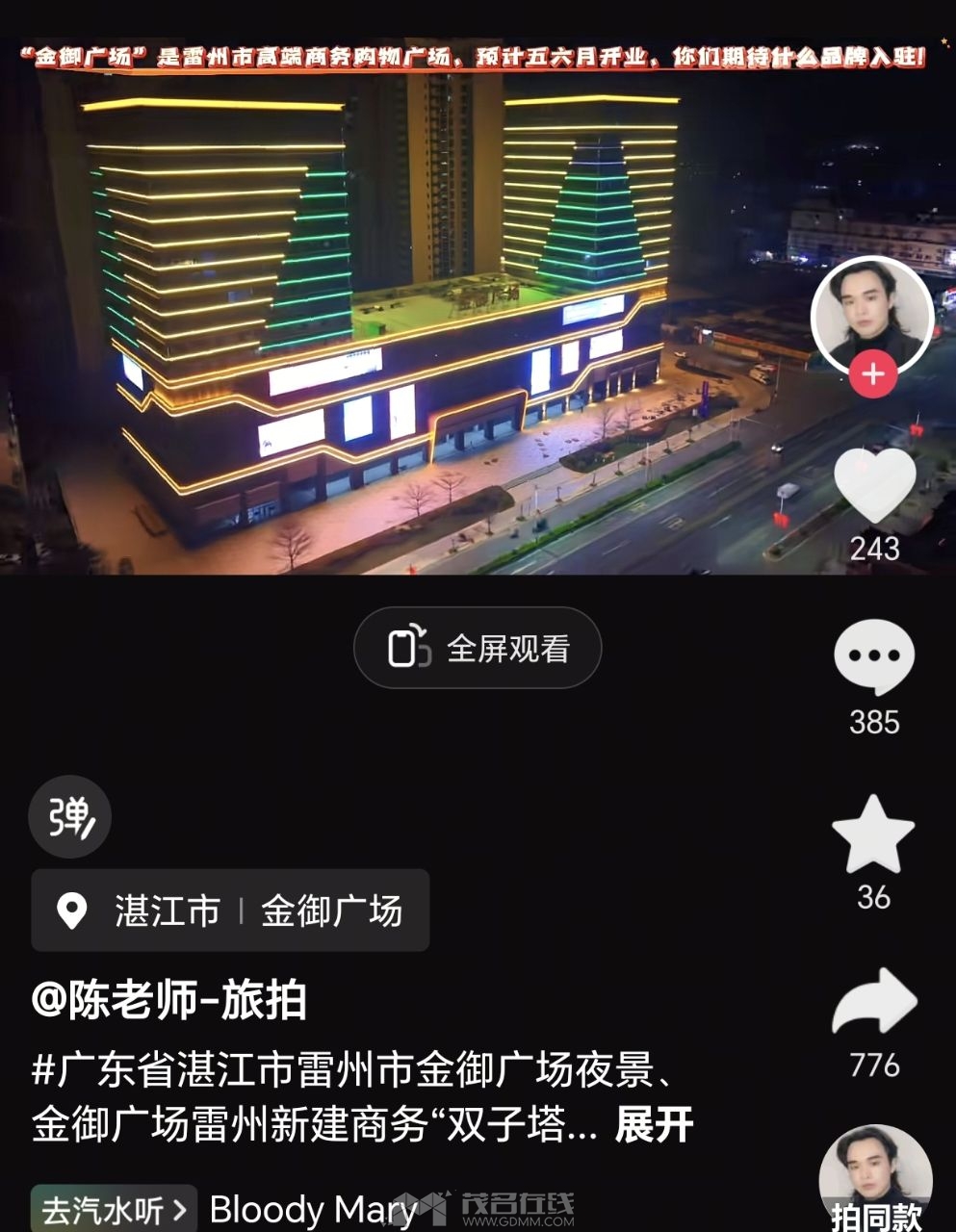The height and width of the screenshot is (1232, 956).
Task: Open 去汽水听 music link
Action: pyautogui.click(x=114, y=1210)
